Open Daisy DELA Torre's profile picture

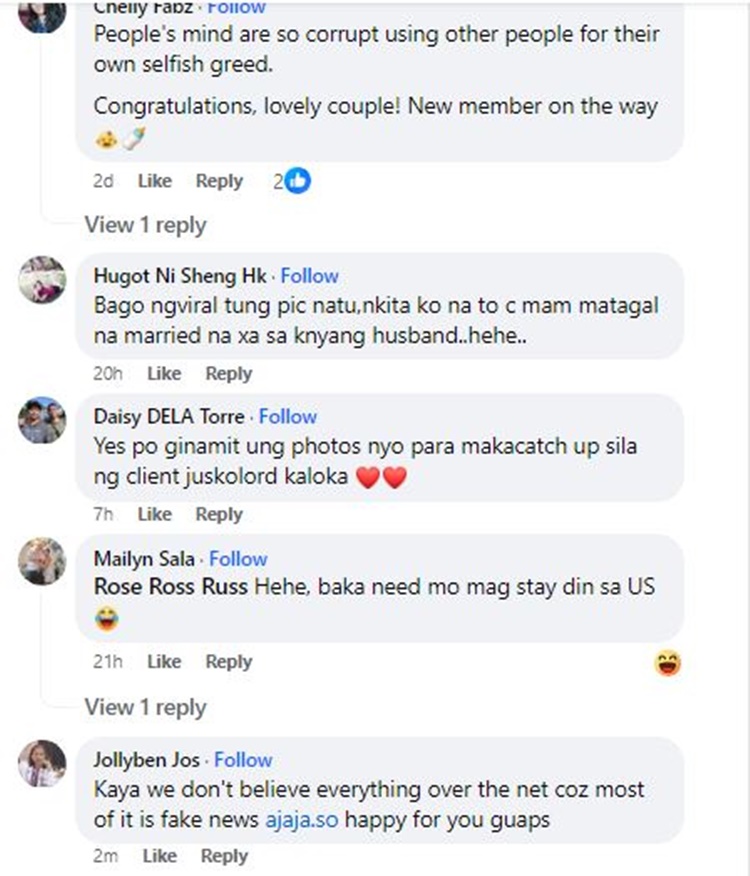[x=42, y=421]
